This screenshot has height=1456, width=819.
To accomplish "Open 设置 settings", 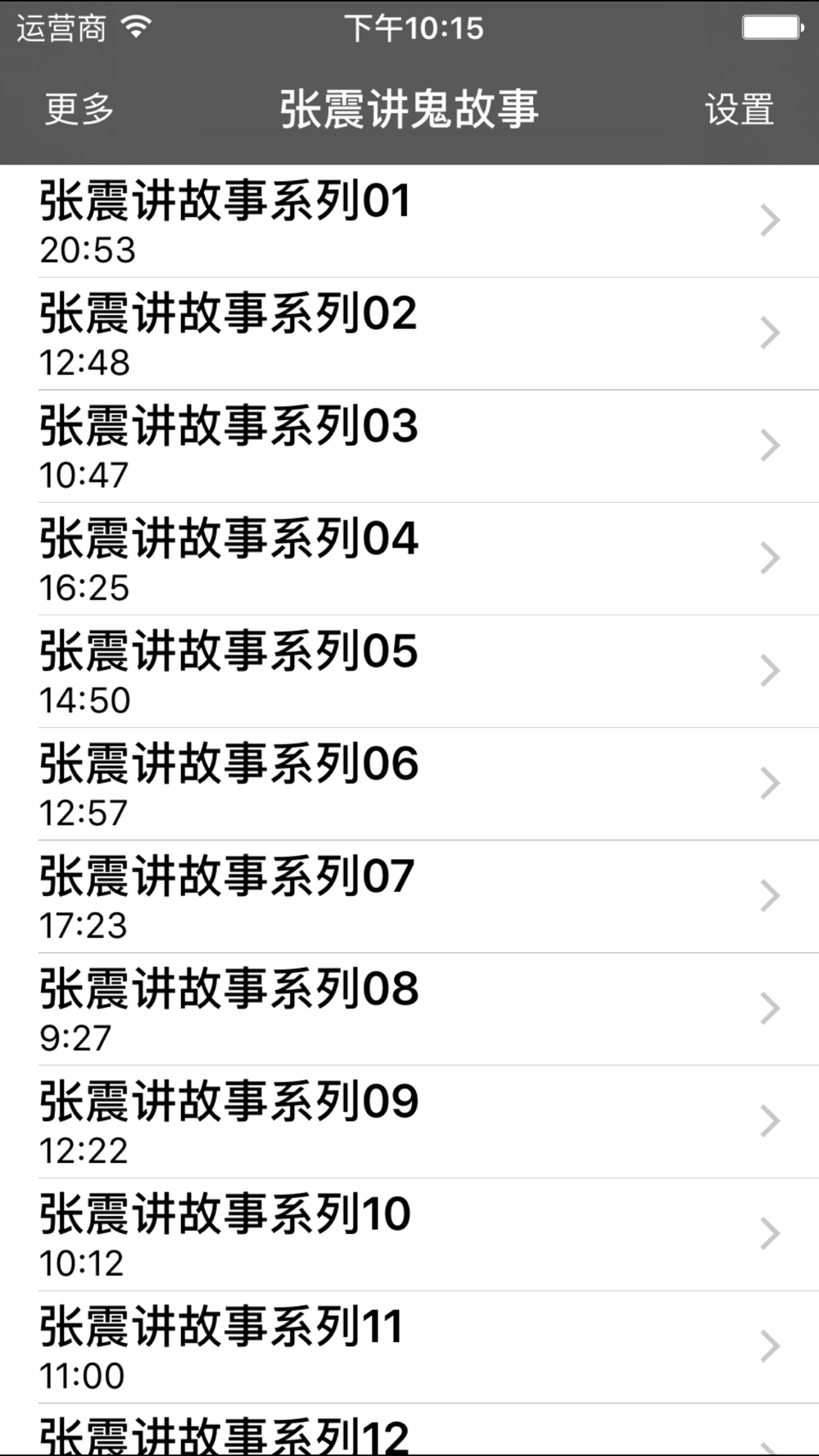I will pyautogui.click(x=739, y=109).
